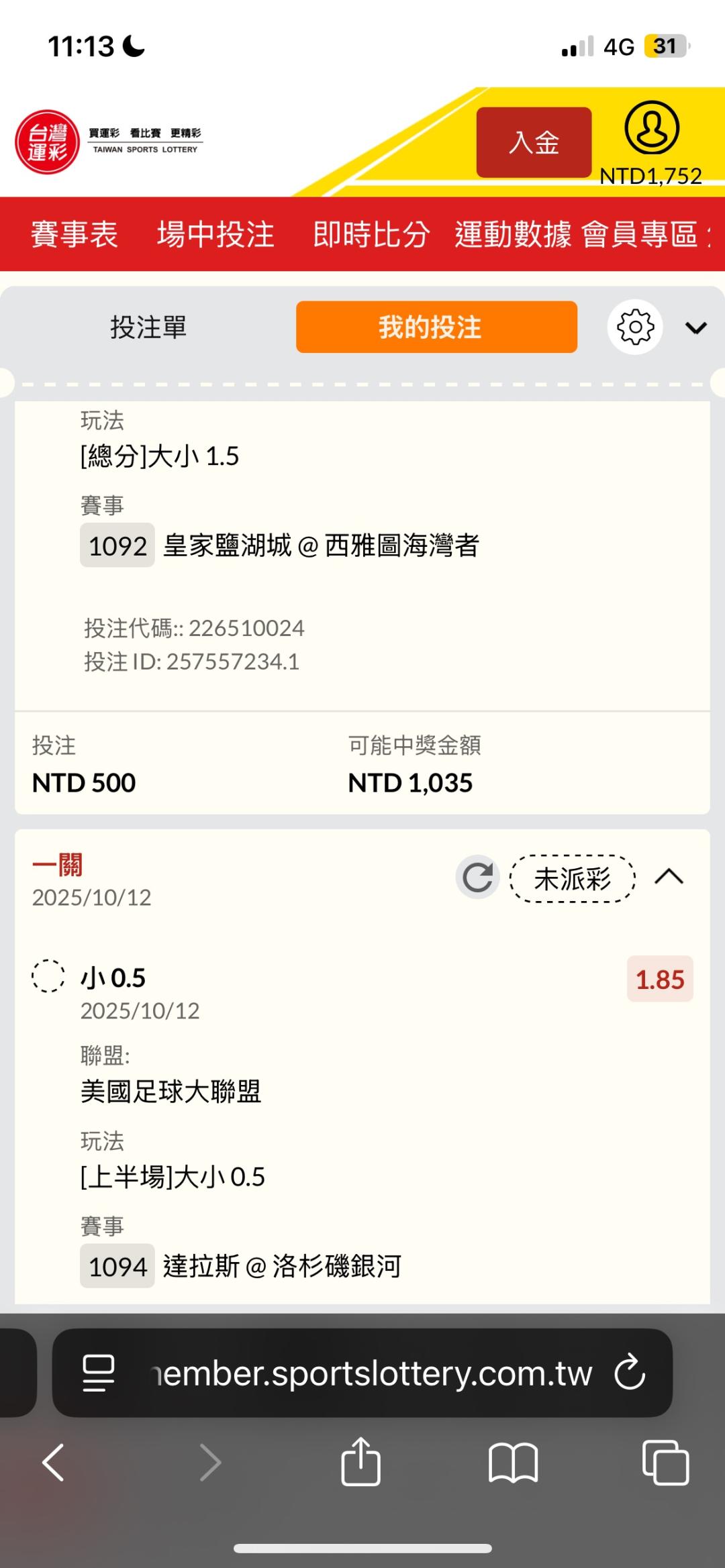Viewport: 725px width, 1568px height.
Task: Switch to 即時比分 live scores
Action: [x=371, y=234]
